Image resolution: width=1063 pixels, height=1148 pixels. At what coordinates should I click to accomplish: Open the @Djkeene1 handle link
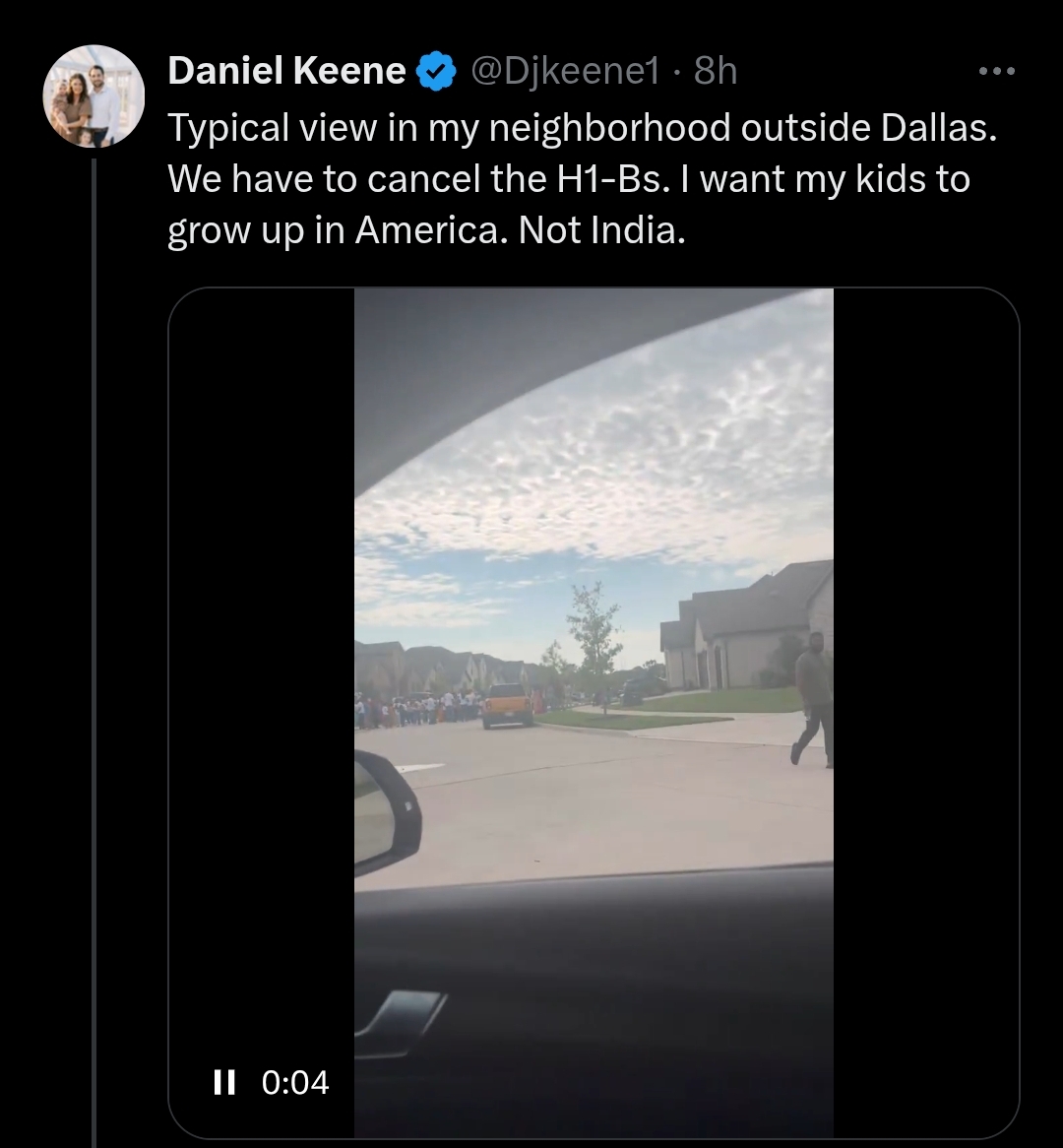tap(564, 71)
